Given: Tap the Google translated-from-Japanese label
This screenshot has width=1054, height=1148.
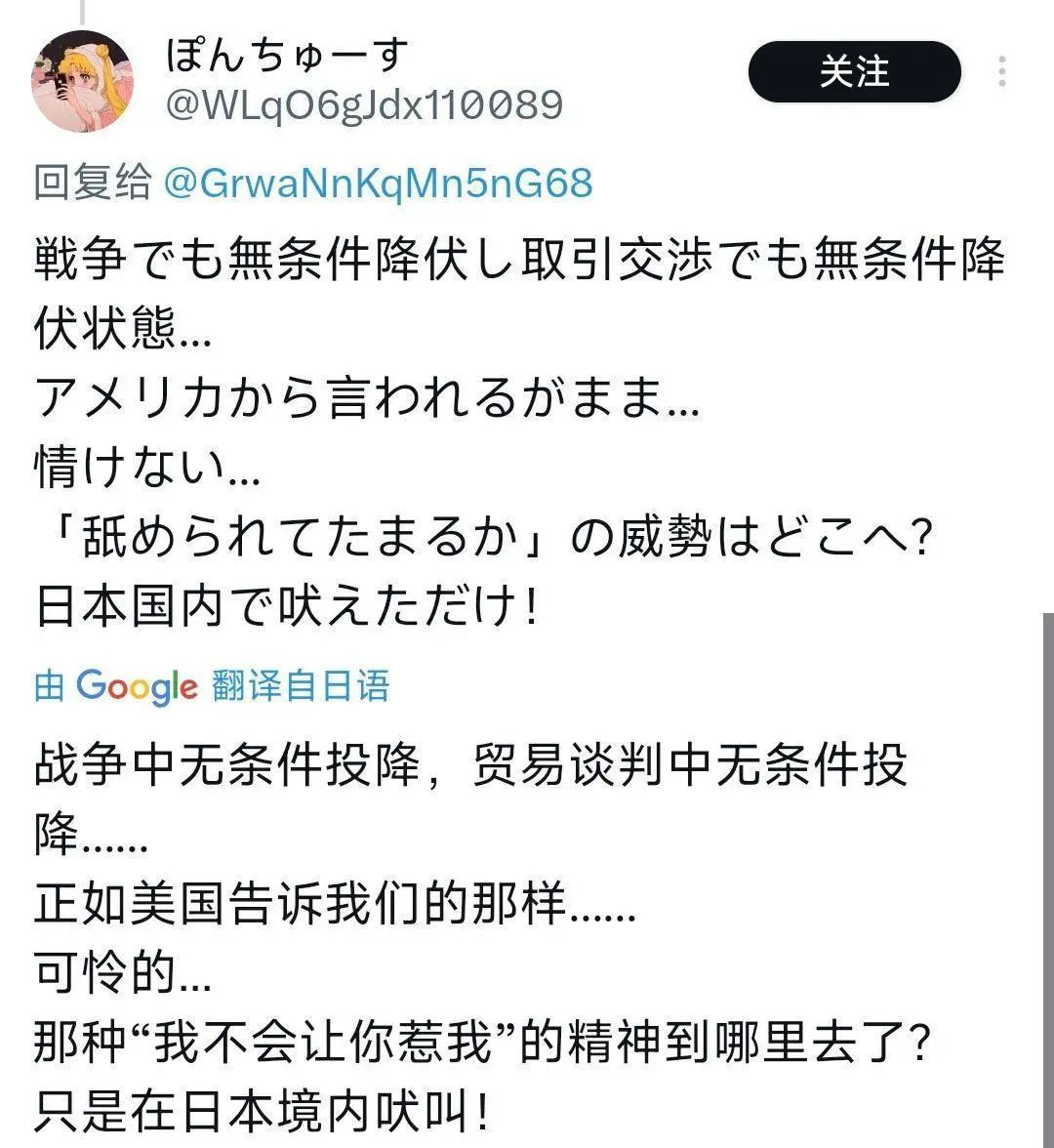Looking at the screenshot, I should tap(212, 685).
